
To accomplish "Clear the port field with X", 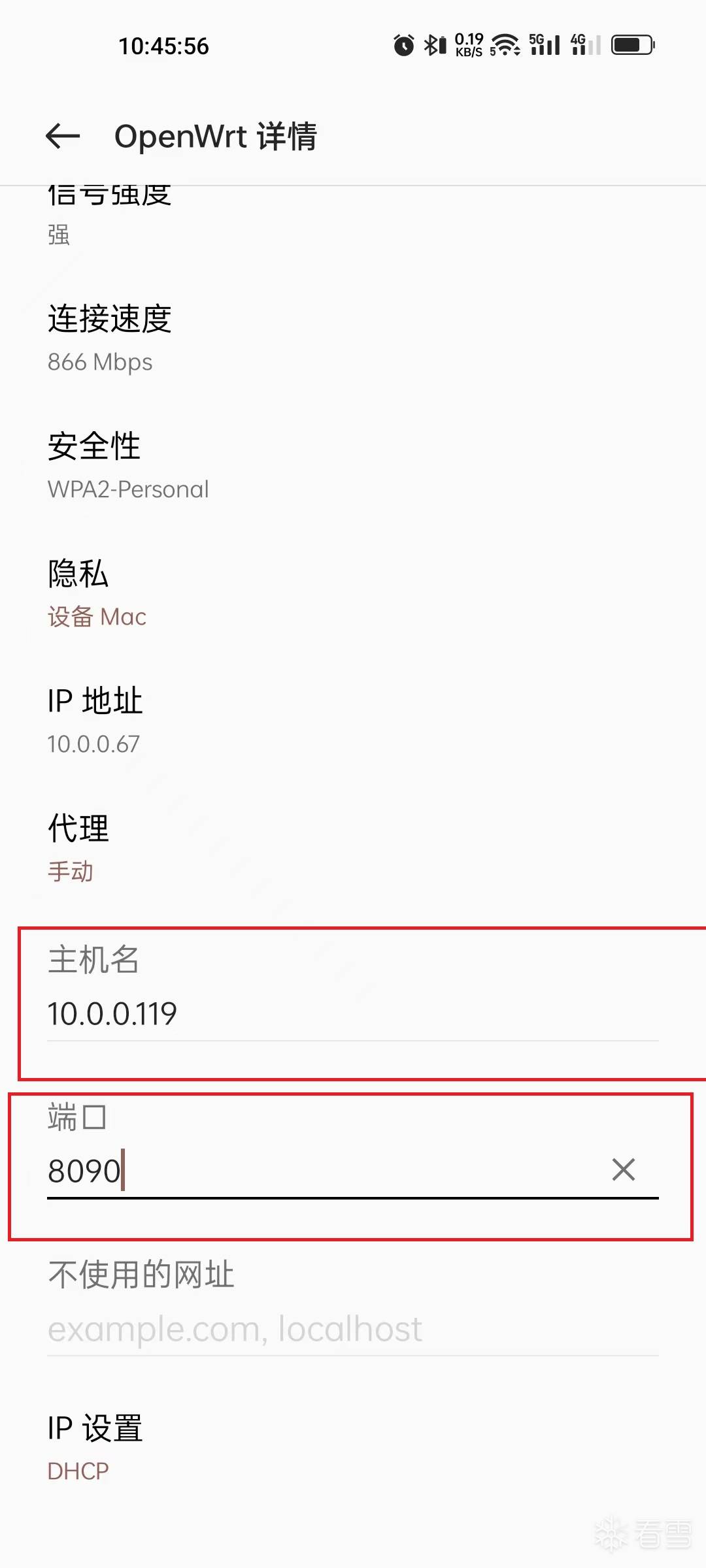I will pyautogui.click(x=624, y=1169).
